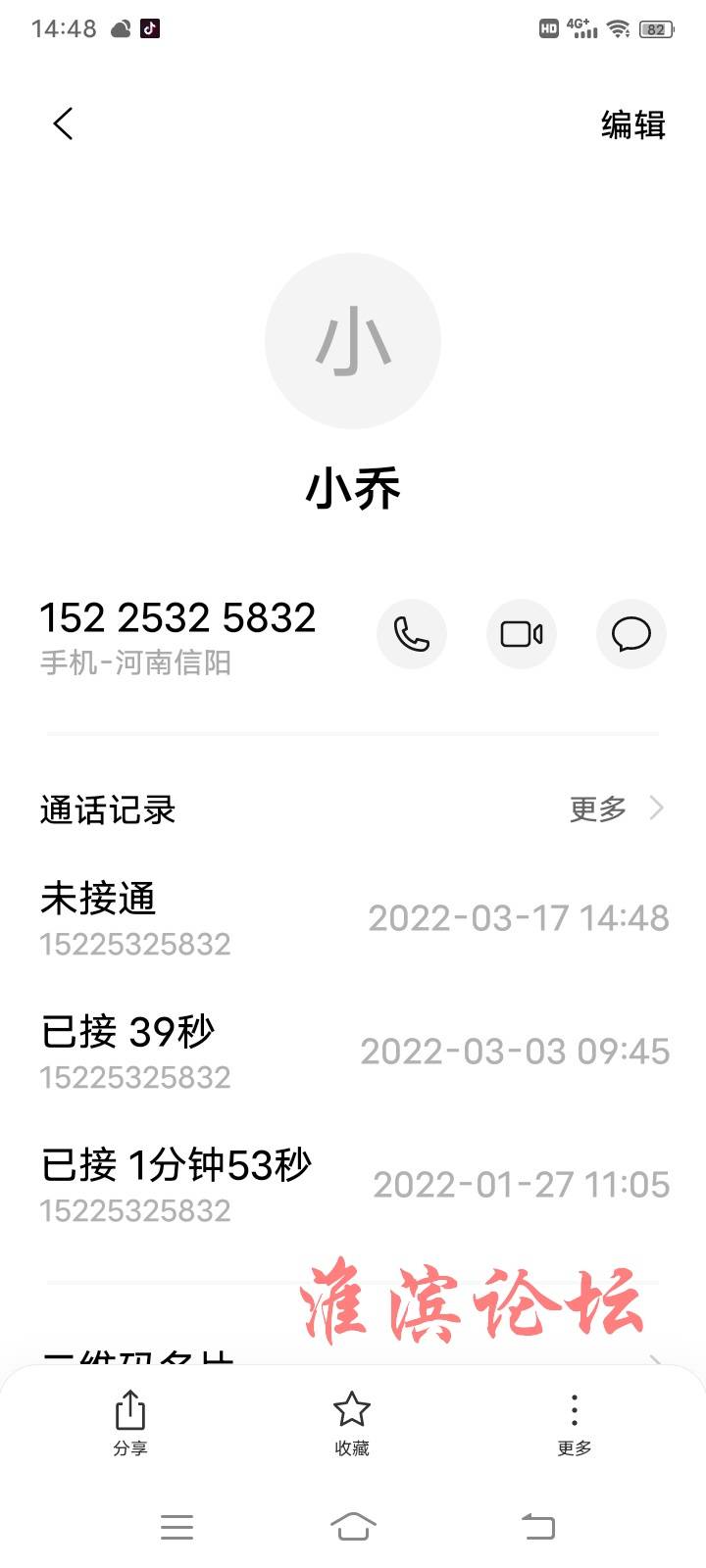Tap 编辑 to edit the contact

[x=632, y=125]
